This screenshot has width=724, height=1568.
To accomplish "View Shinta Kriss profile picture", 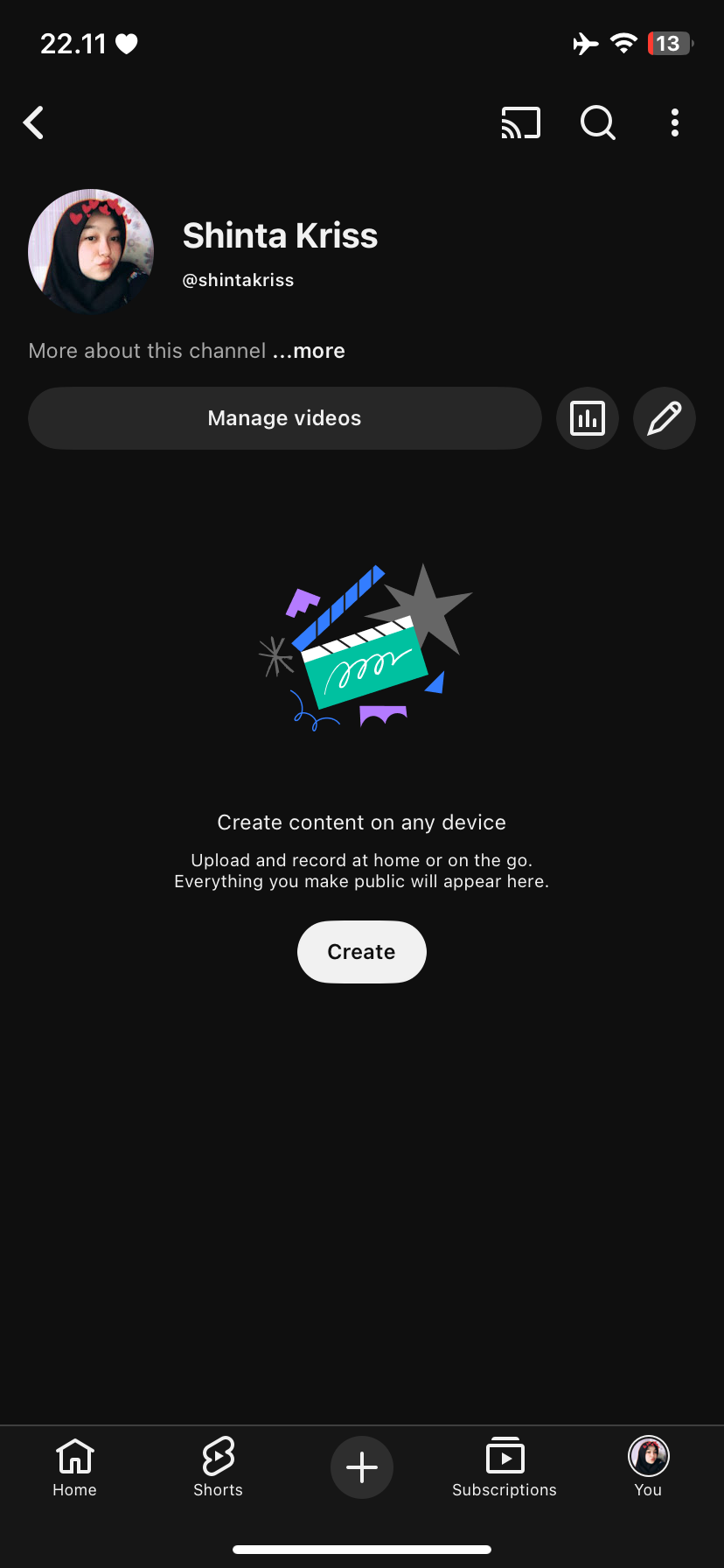I will pyautogui.click(x=91, y=252).
